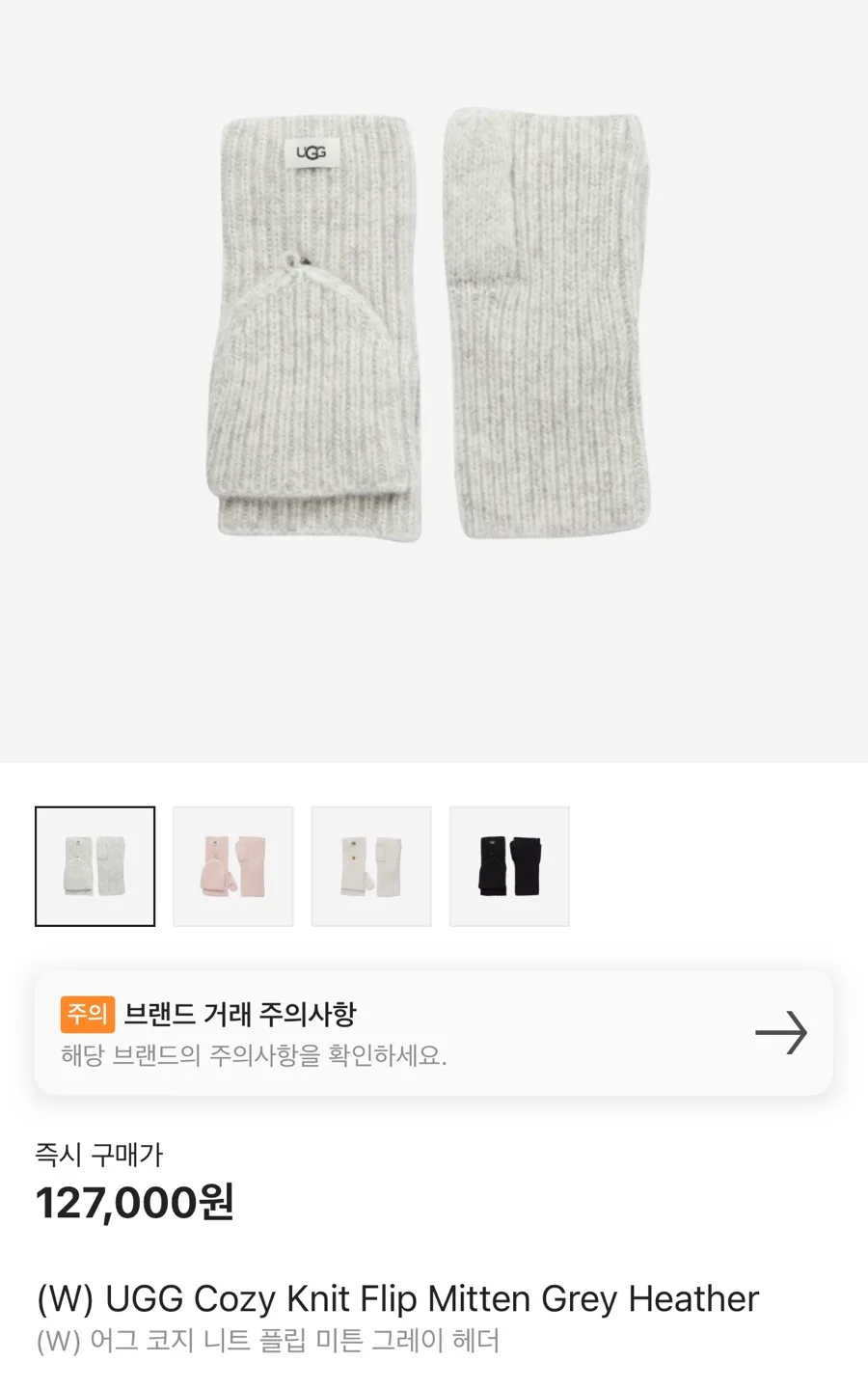Select the pink mittens colorway thumbnail
Viewport: 868px width, 1389px height.
[x=232, y=865]
